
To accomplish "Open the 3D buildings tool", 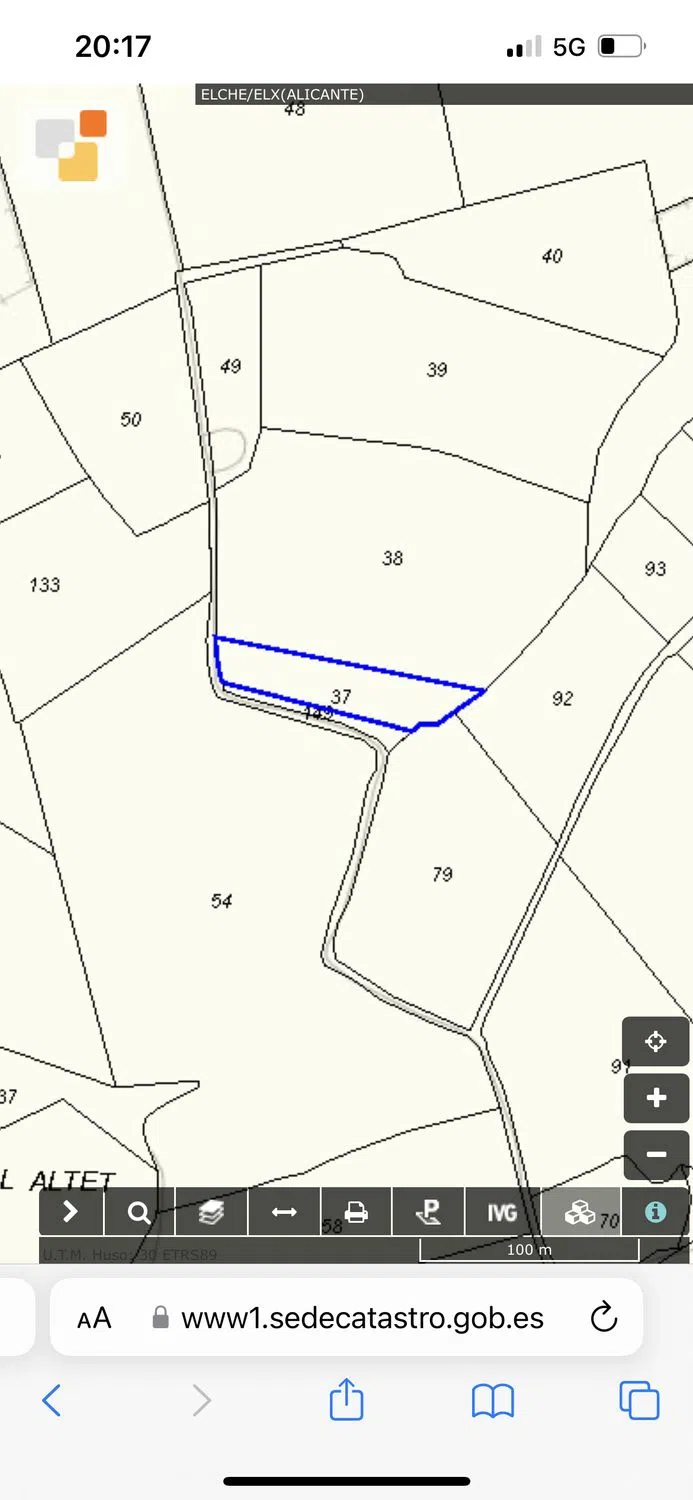I will click(580, 1212).
